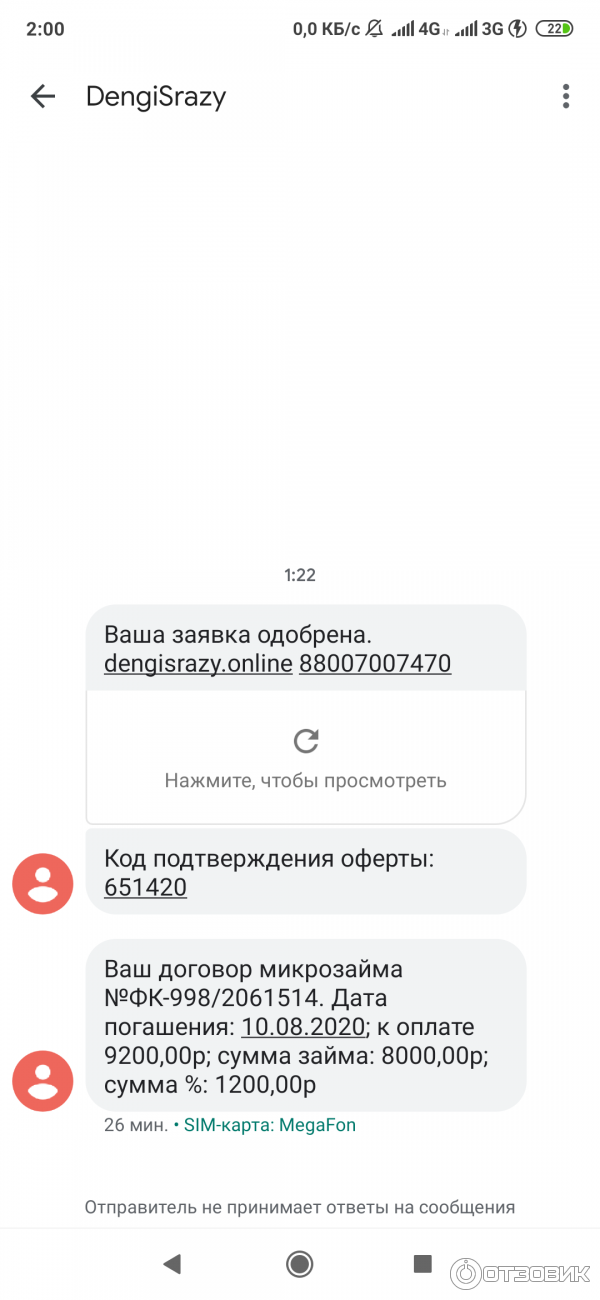Screen dimensions: 600x1300
Task: Tap the system back button
Action: [172, 1264]
